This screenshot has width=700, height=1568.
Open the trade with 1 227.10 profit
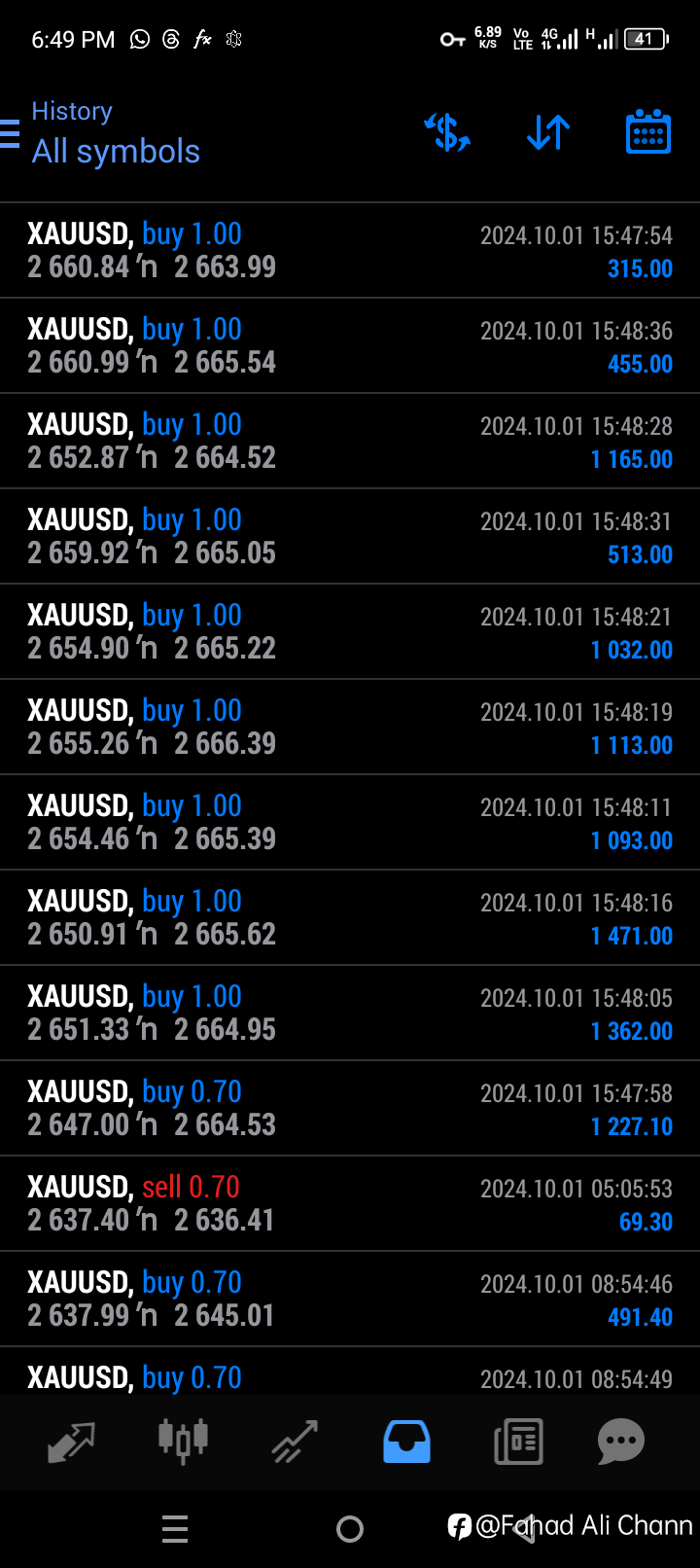pos(350,1109)
